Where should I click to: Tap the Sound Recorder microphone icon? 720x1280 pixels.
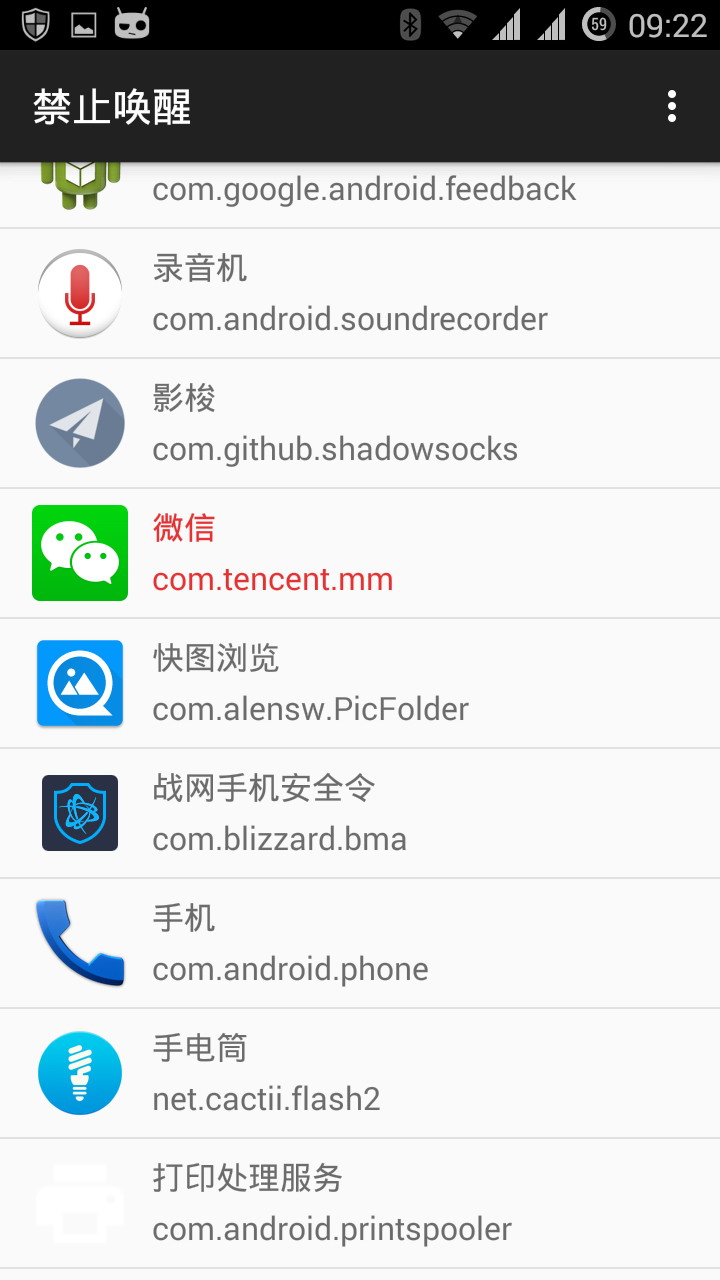tap(79, 293)
